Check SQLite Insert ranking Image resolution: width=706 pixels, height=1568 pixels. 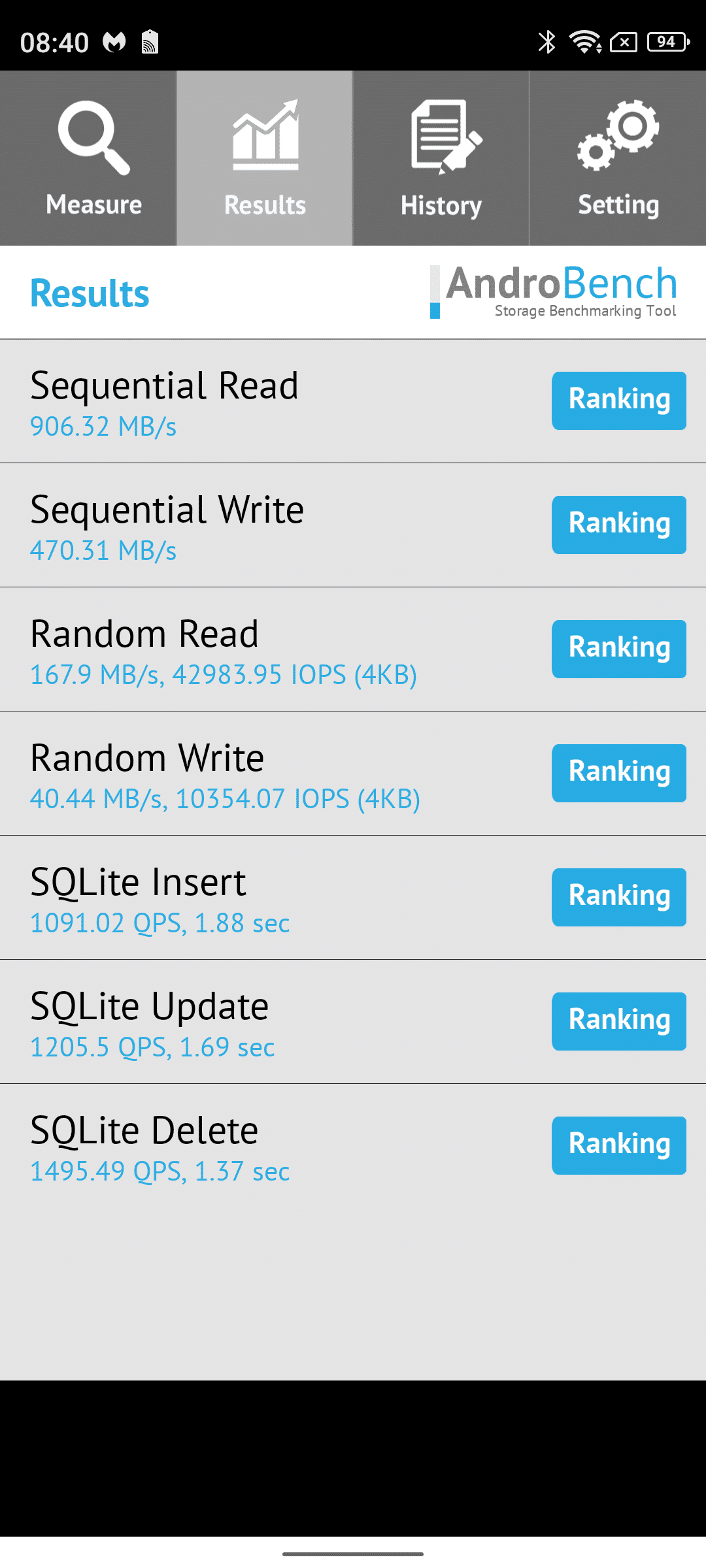coord(619,897)
